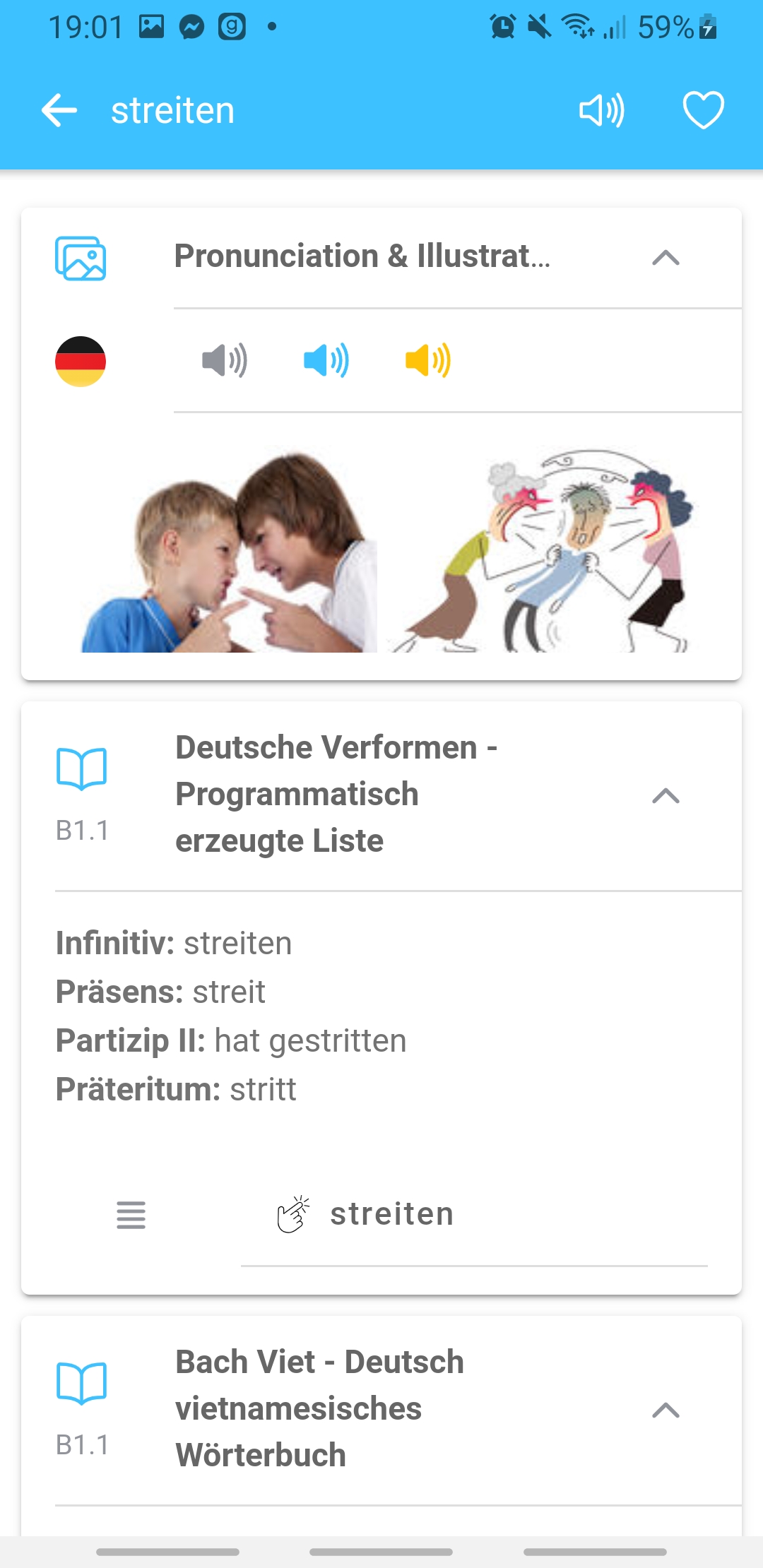Play the orange speaker pronunciation
Screen dimensions: 763x1568
(x=427, y=361)
